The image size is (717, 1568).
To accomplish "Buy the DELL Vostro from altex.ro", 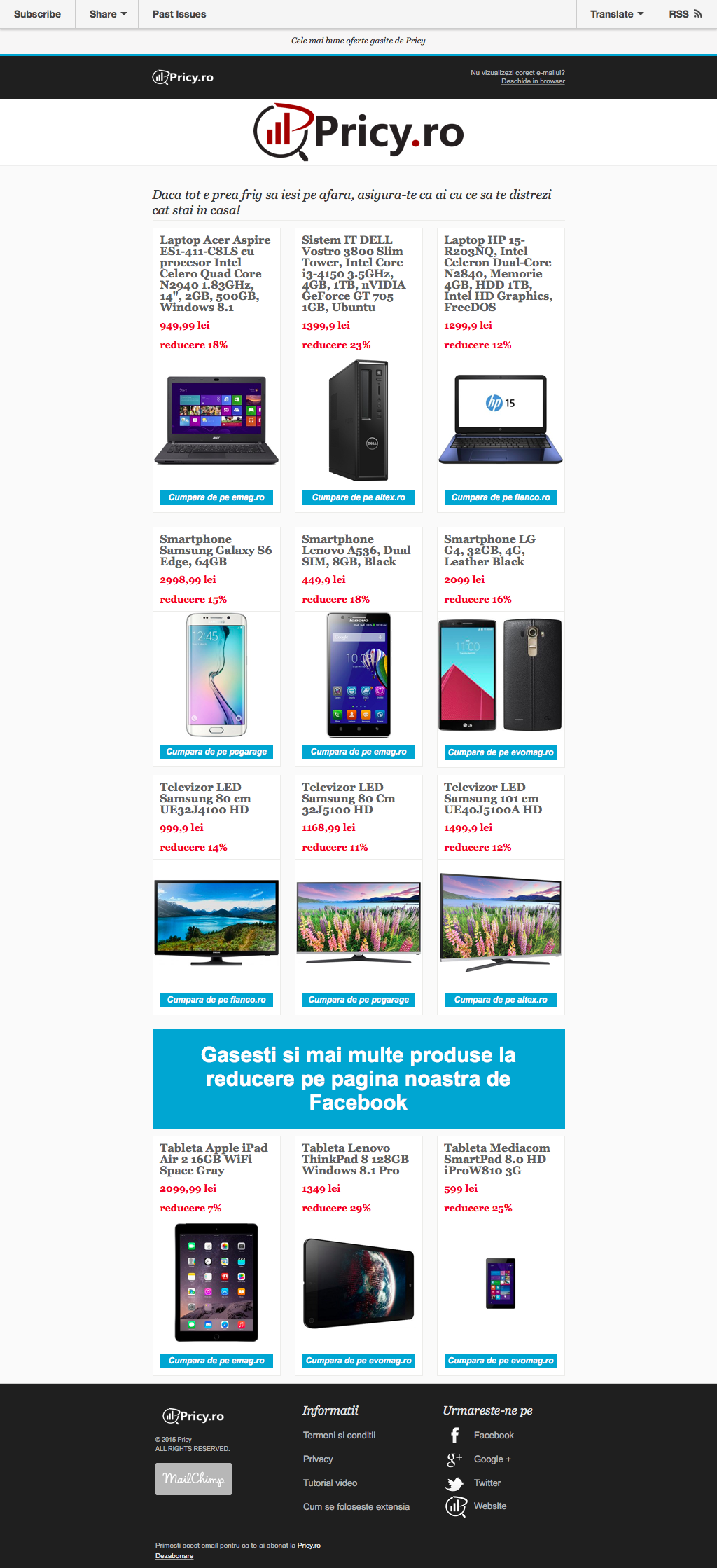I will coord(358,497).
